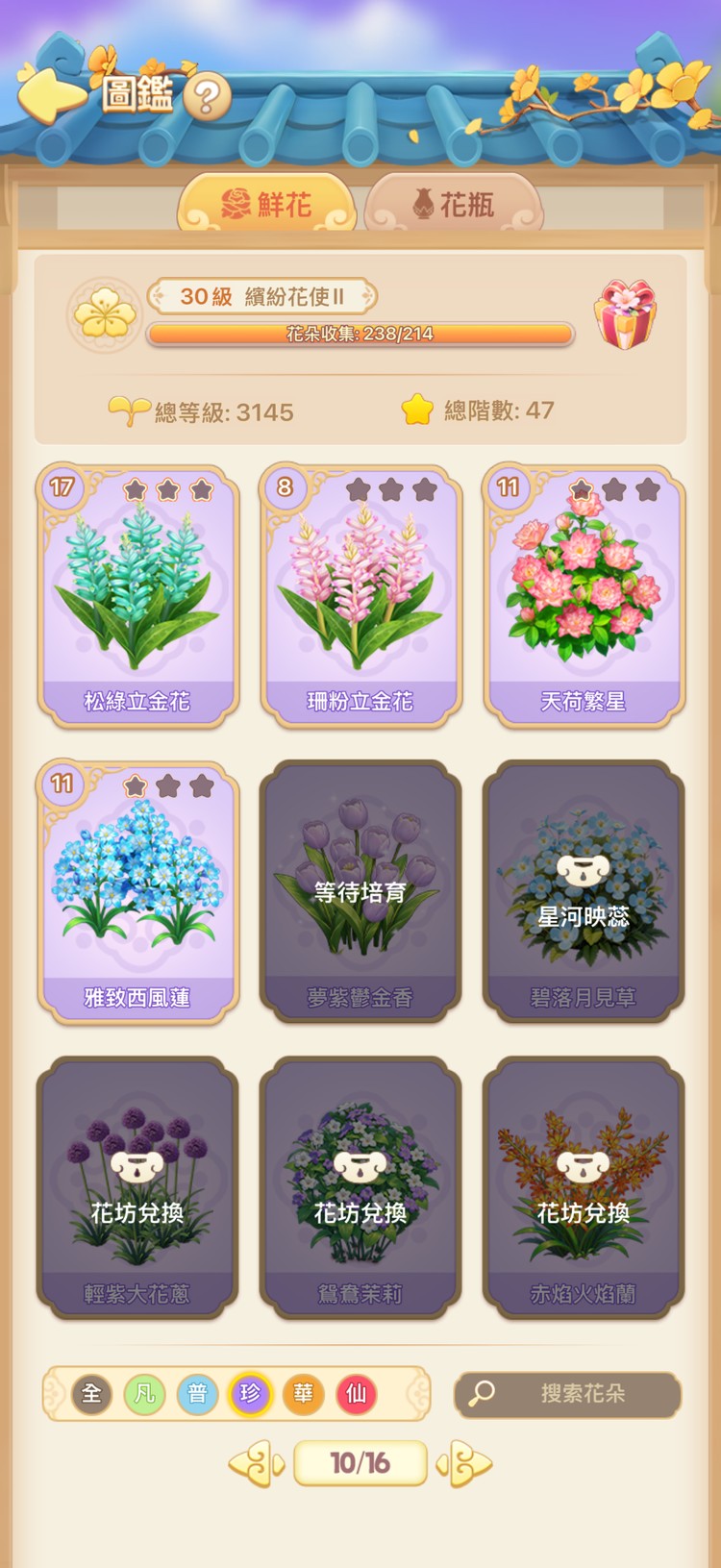
Task: Open the 雅致西風蓮 flower card
Action: click(137, 892)
